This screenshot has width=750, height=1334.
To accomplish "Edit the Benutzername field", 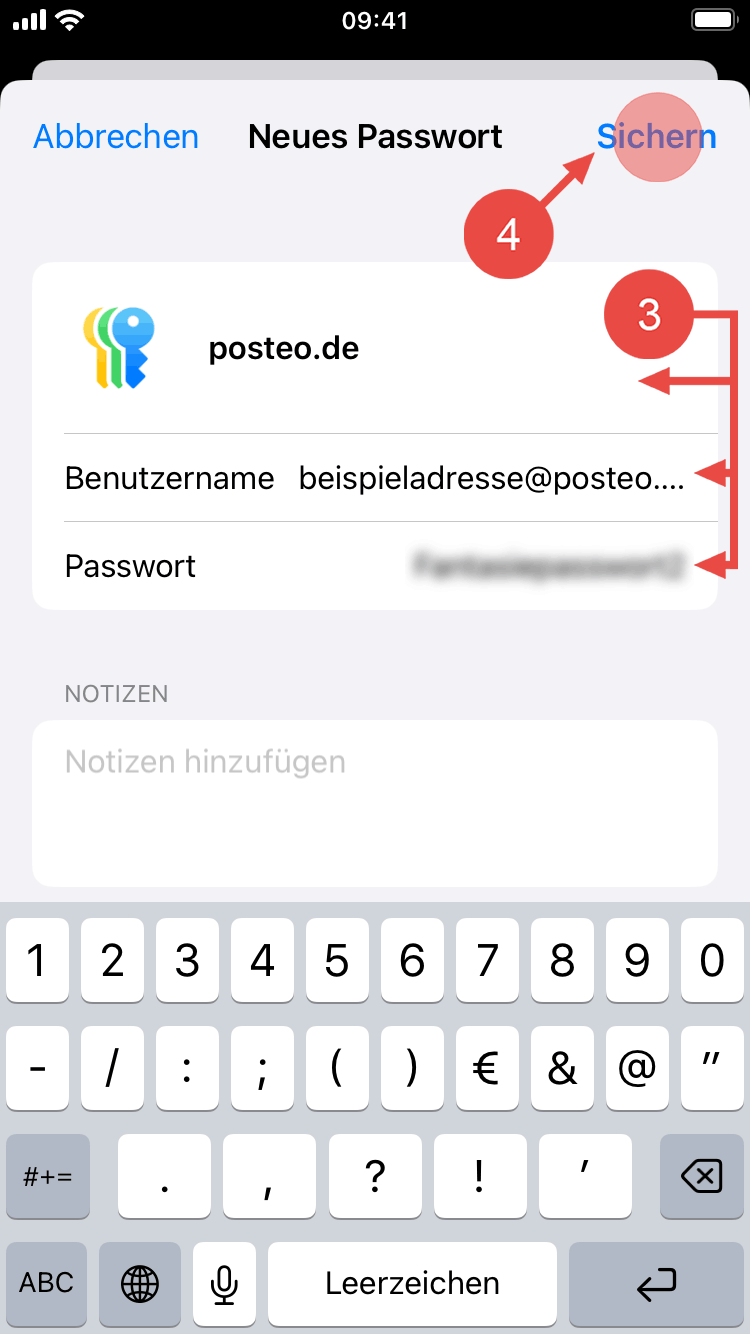I will (x=490, y=478).
